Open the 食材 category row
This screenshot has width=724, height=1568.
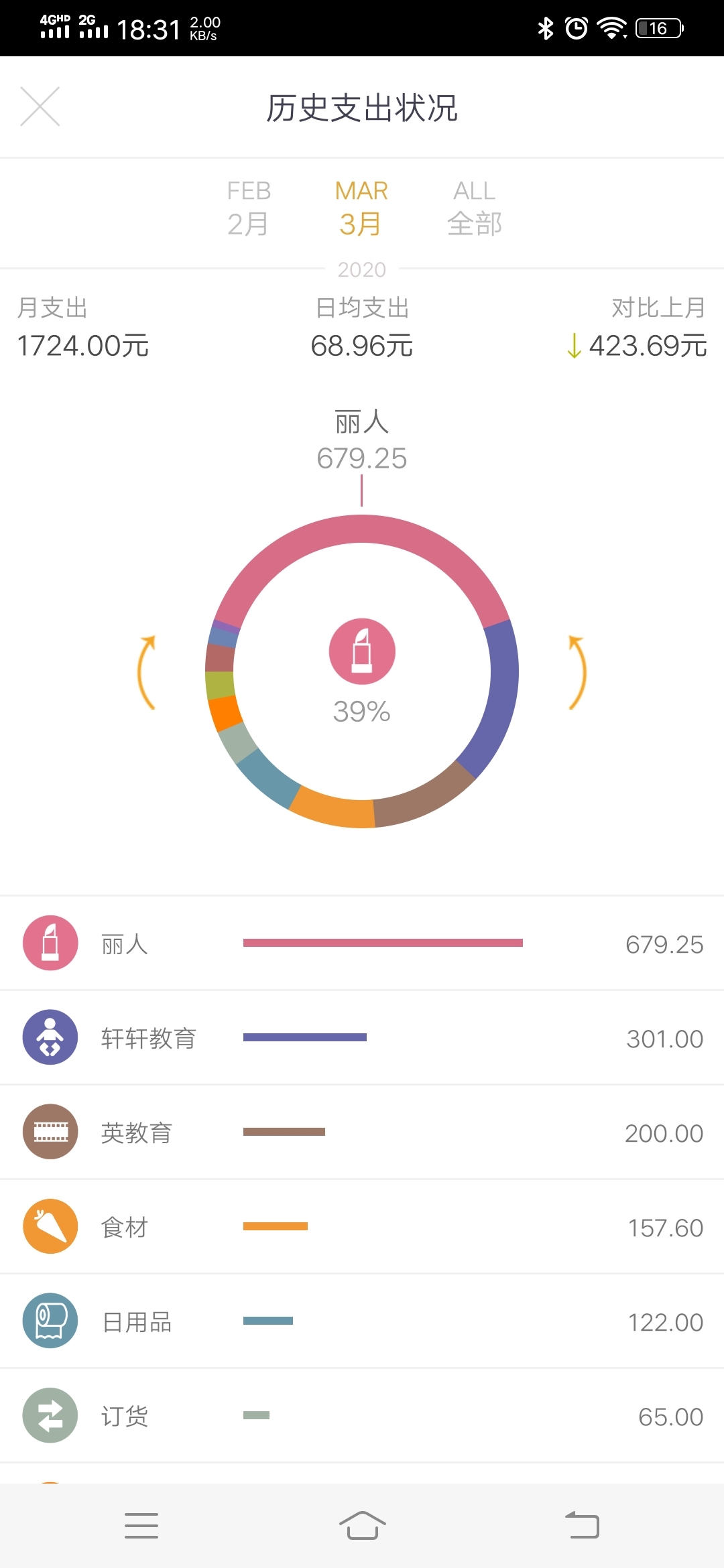362,1226
